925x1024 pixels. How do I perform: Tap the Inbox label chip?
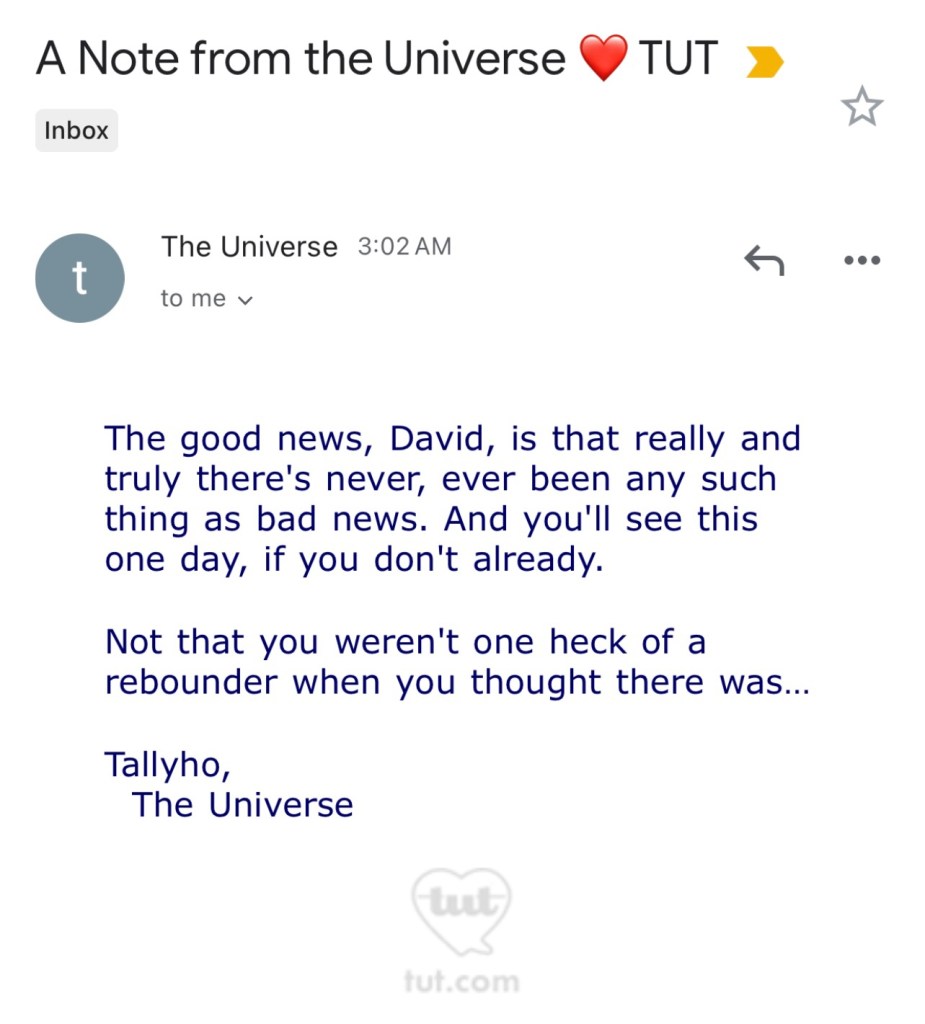tap(76, 131)
